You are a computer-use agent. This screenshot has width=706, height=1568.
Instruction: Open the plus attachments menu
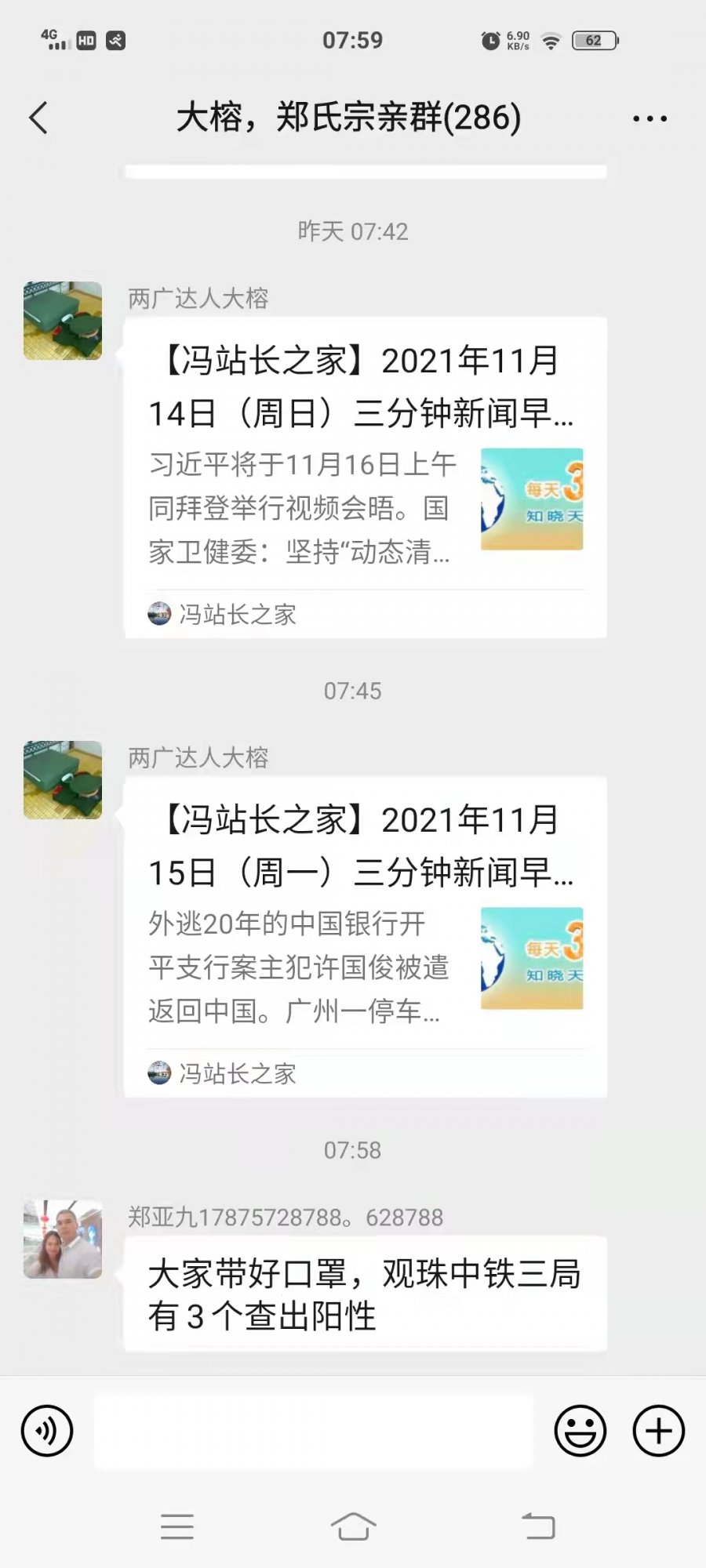(x=658, y=1431)
